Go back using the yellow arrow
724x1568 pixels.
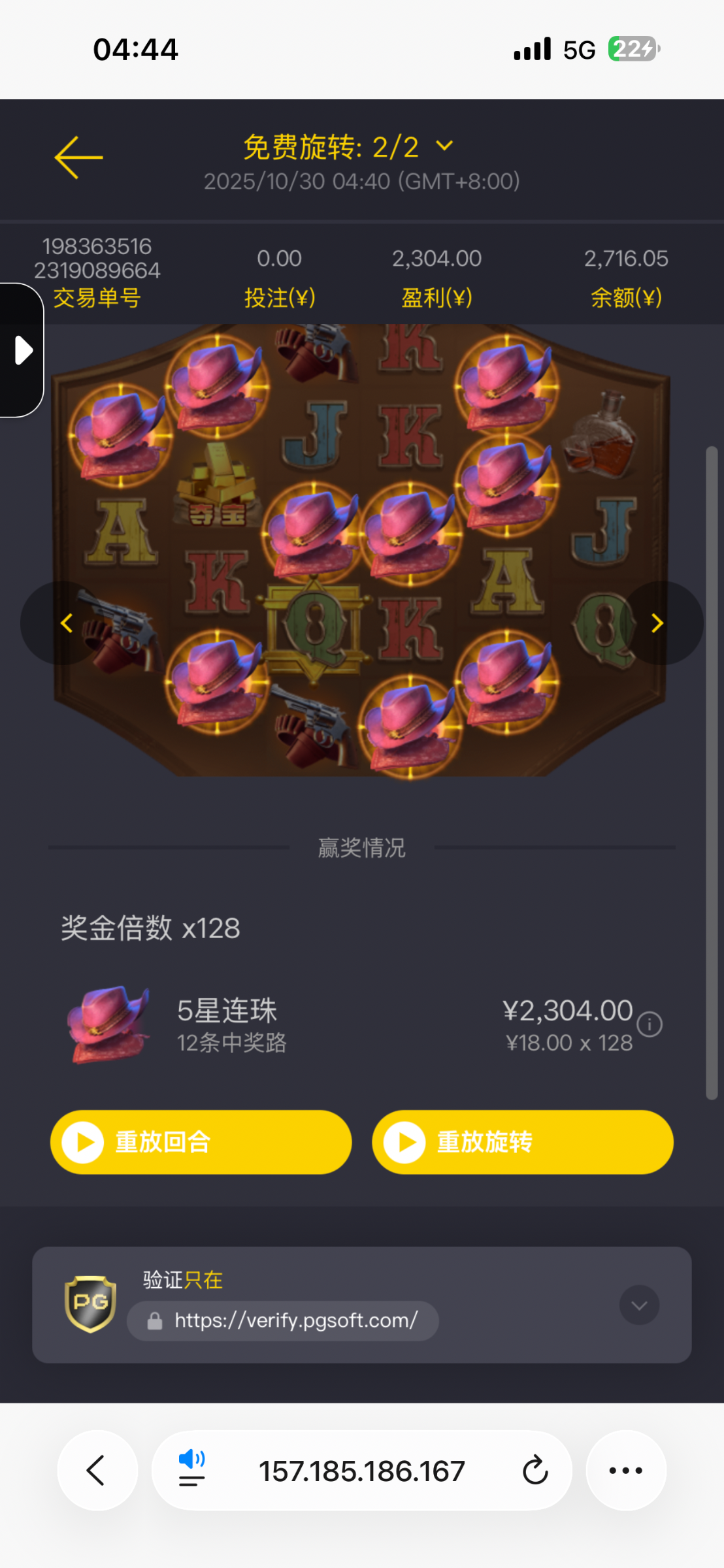[78, 157]
